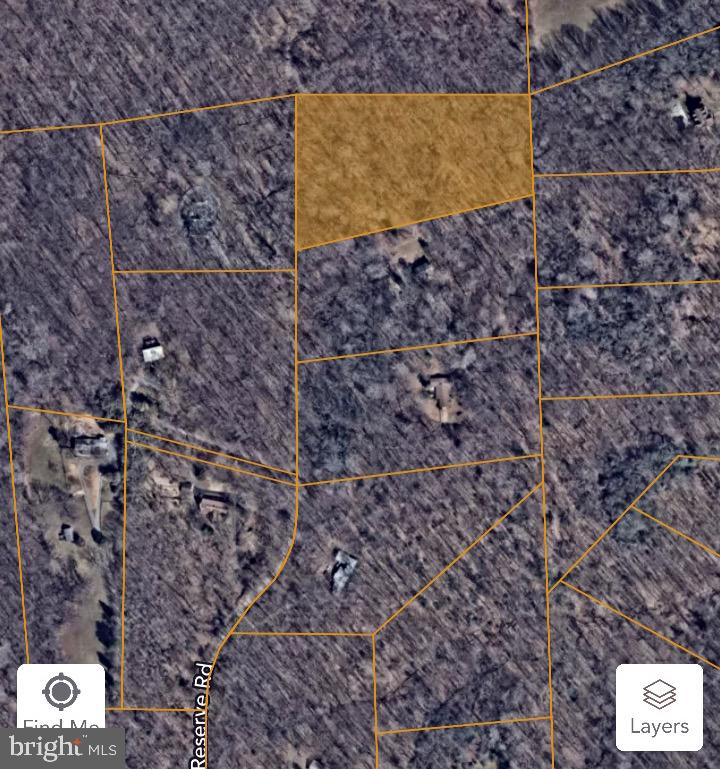Image resolution: width=720 pixels, height=769 pixels.
Task: Enable location tracking with Find Me
Action: tap(61, 700)
